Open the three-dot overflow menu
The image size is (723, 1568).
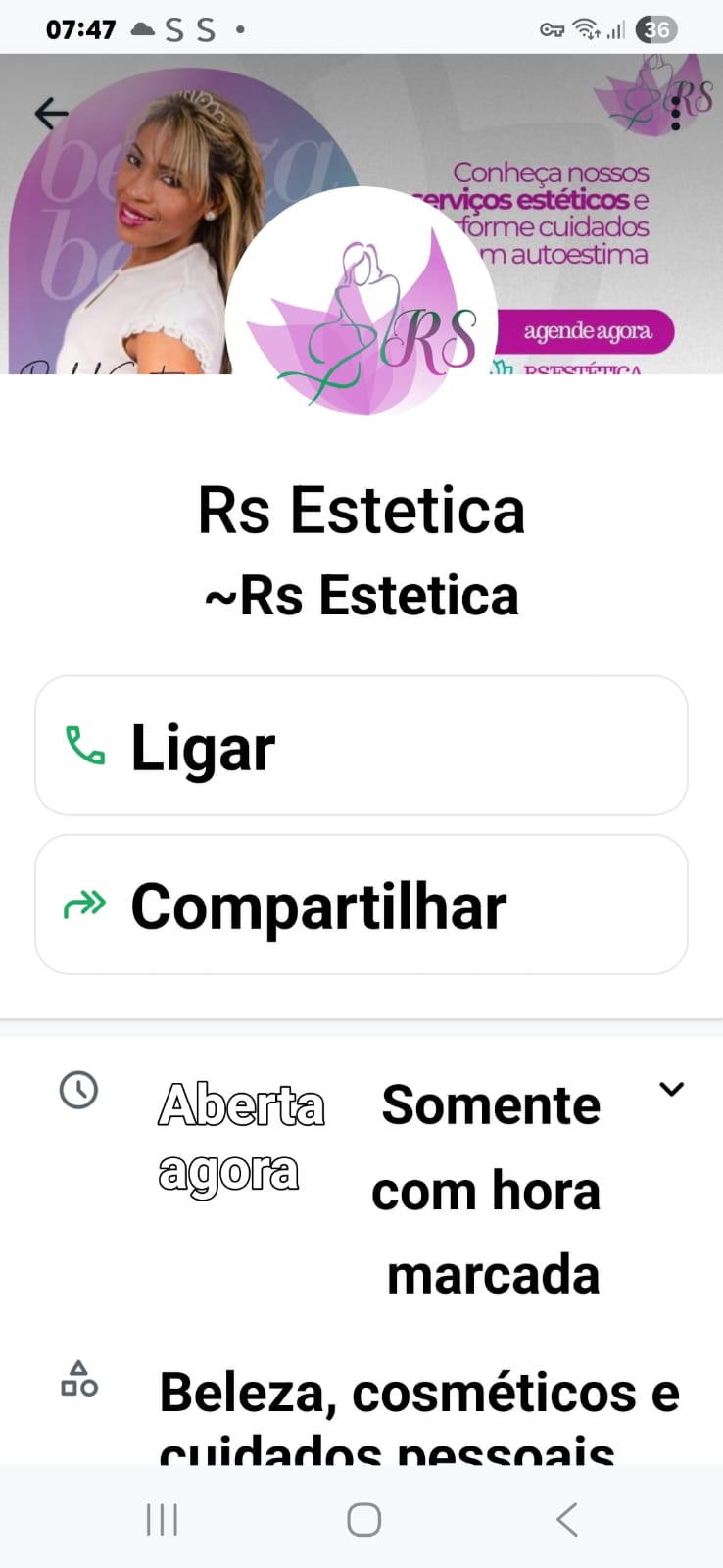[x=675, y=114]
